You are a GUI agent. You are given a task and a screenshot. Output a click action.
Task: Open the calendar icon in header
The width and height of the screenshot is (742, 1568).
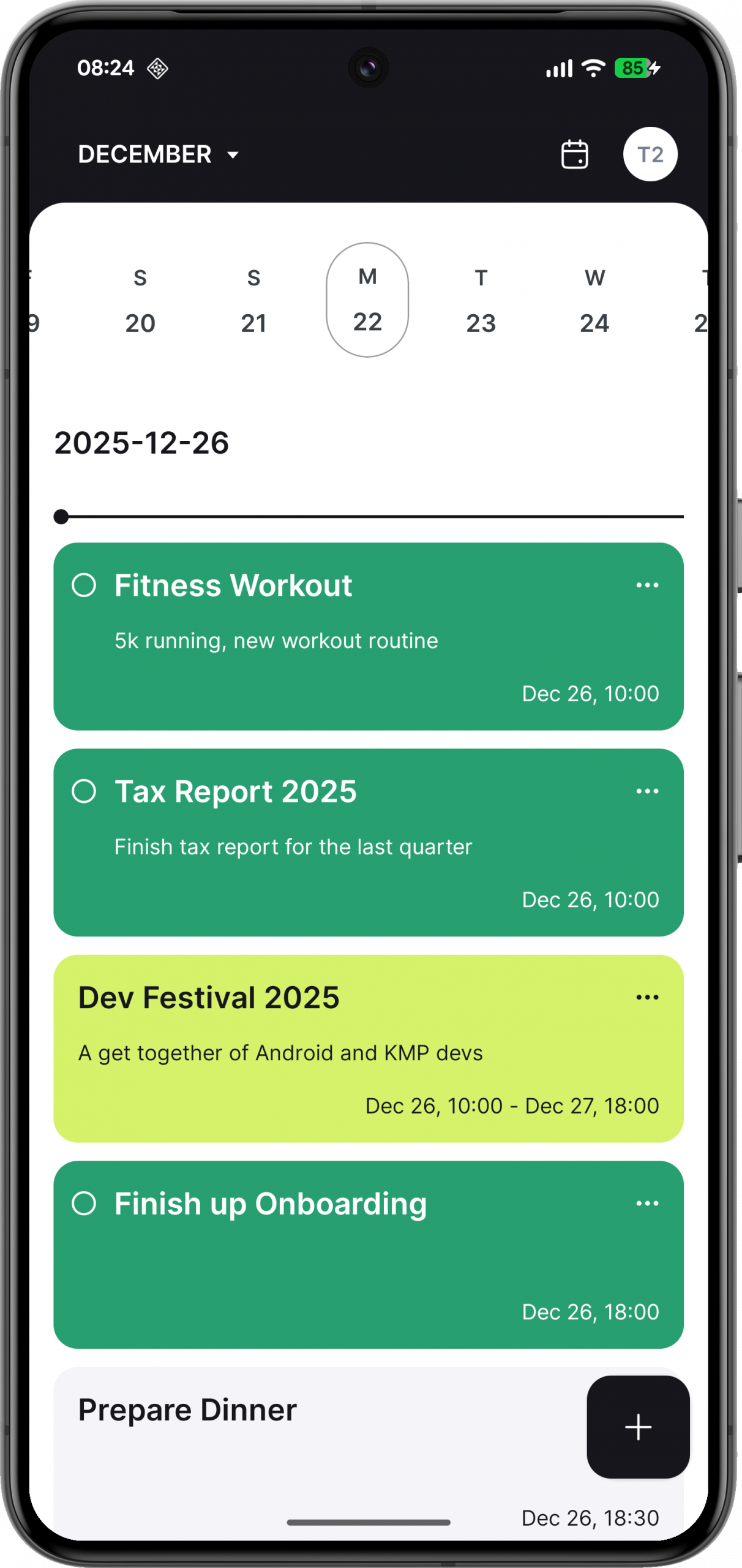(574, 154)
